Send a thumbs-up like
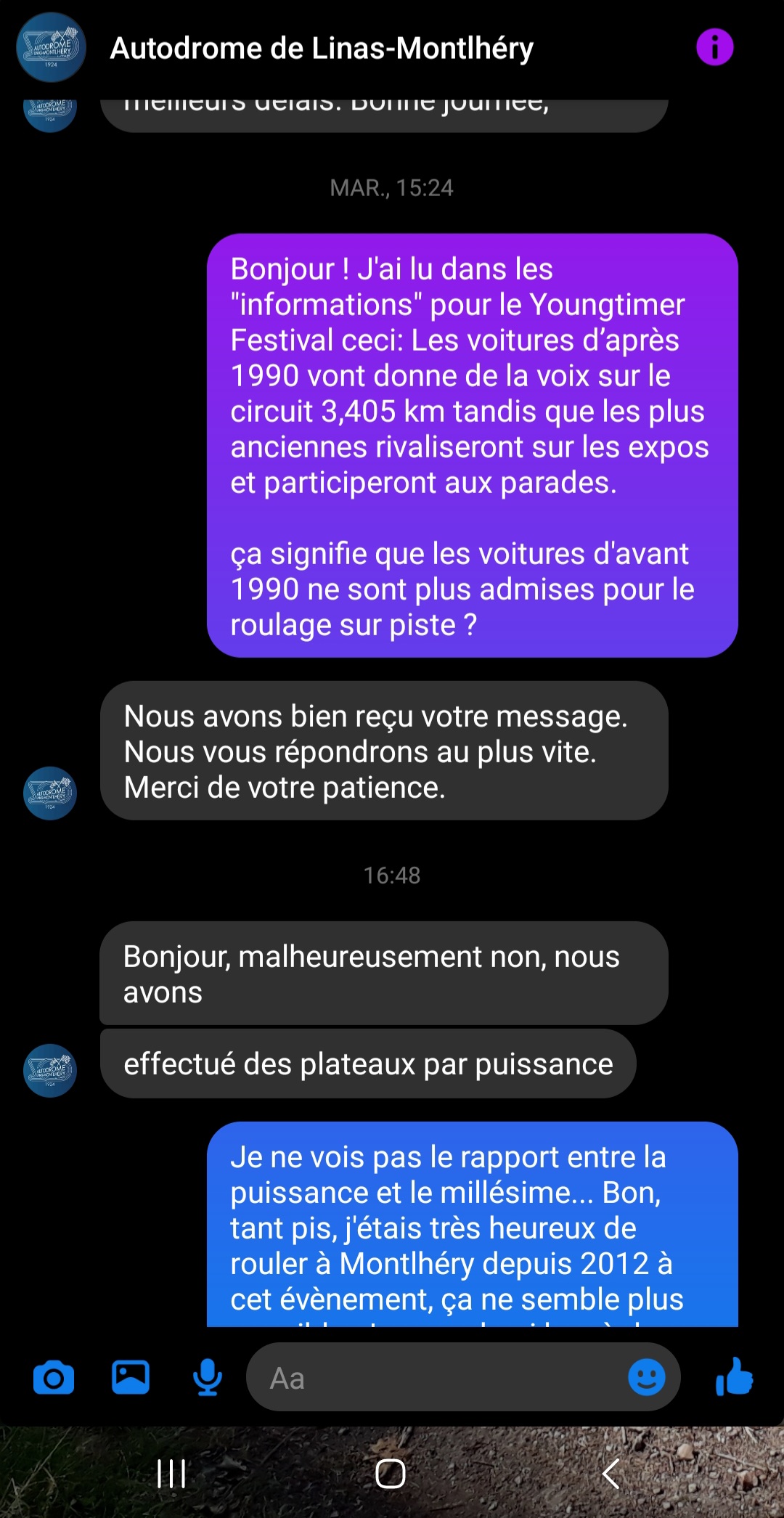This screenshot has height=1518, width=784. pyautogui.click(x=734, y=1376)
